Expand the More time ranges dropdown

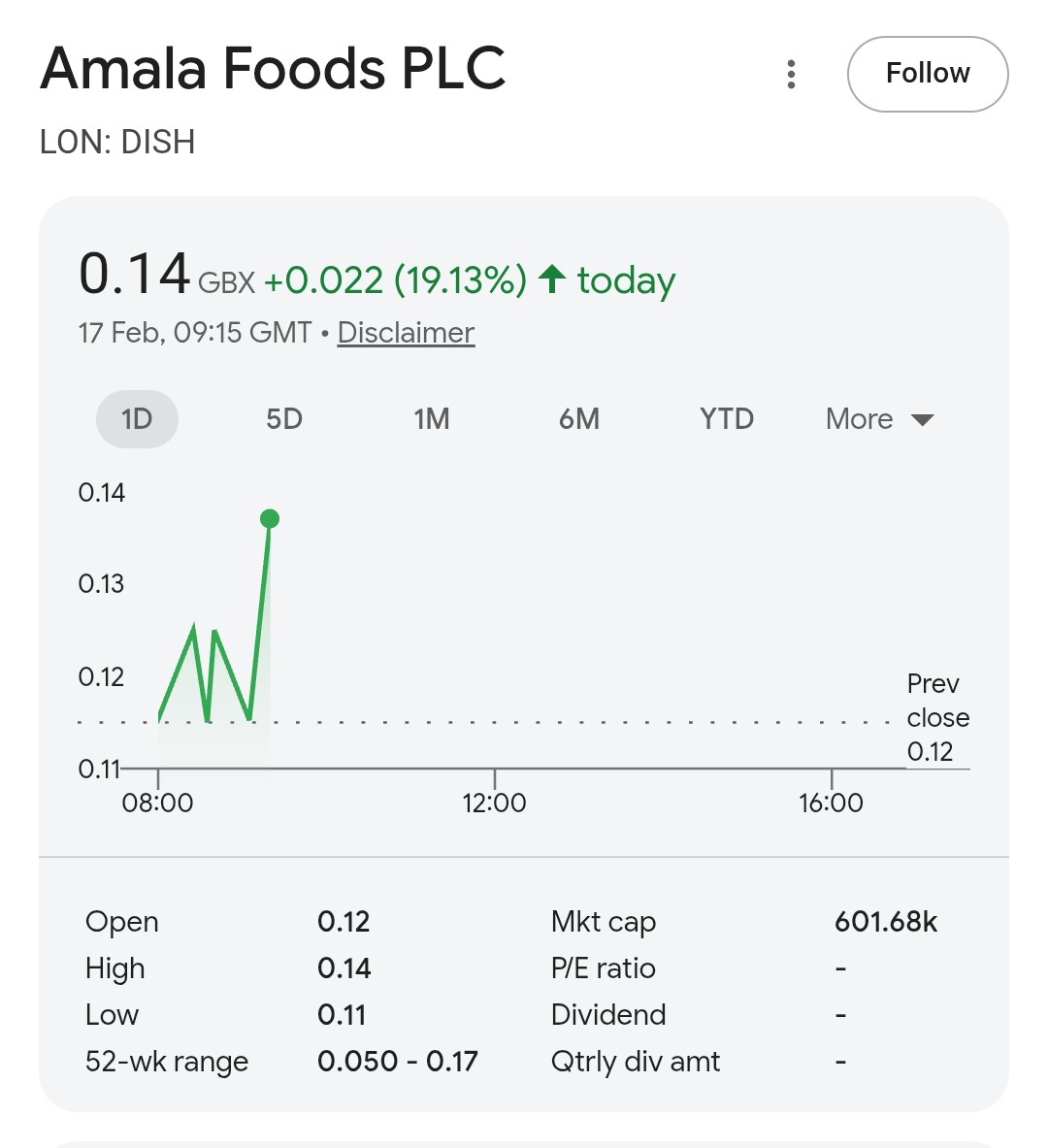[x=879, y=419]
